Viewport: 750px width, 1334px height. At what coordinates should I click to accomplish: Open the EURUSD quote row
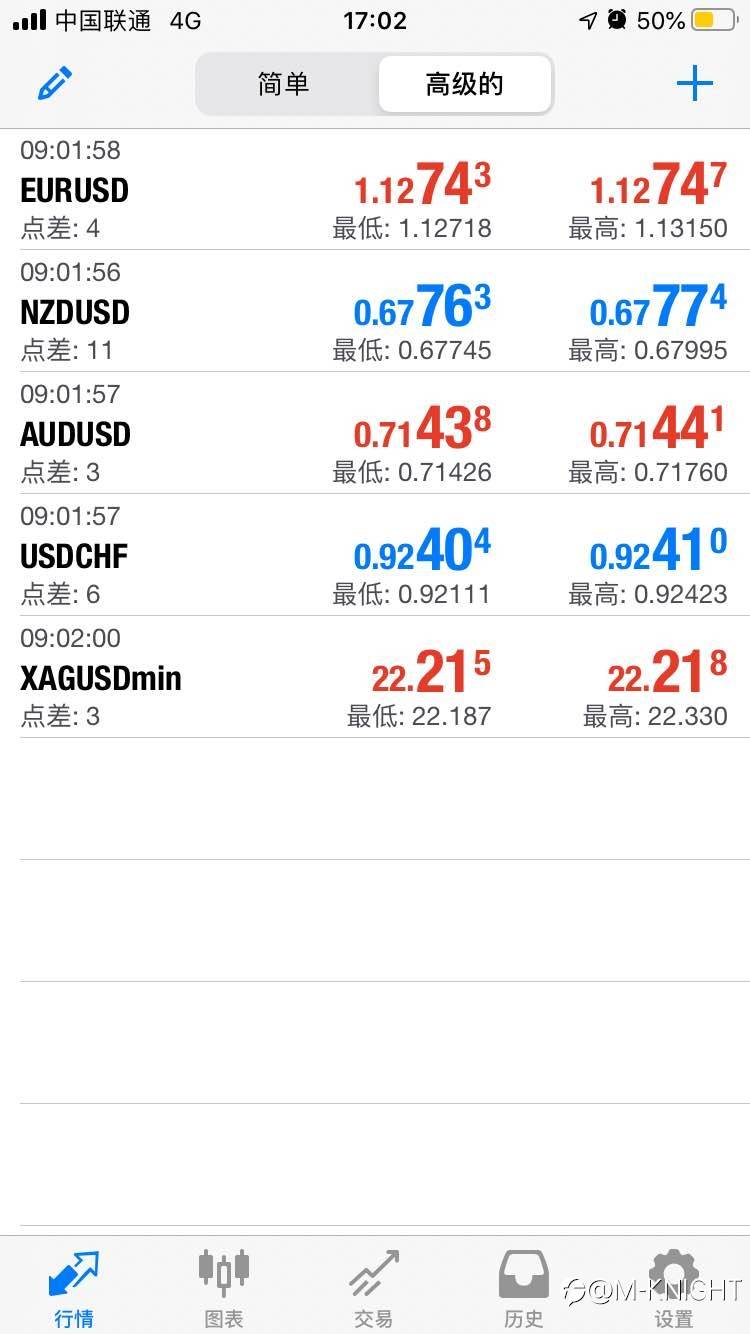coord(375,189)
